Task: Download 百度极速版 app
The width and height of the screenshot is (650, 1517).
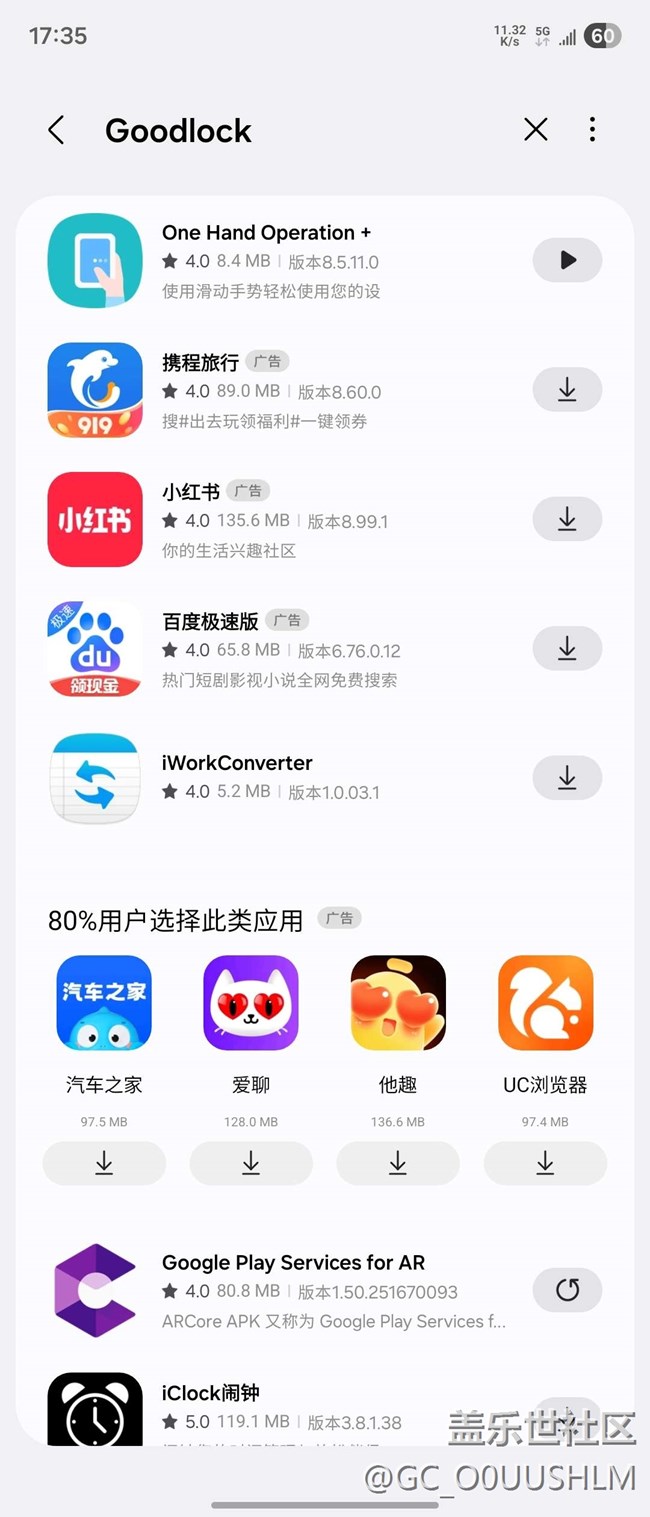Action: [x=567, y=649]
